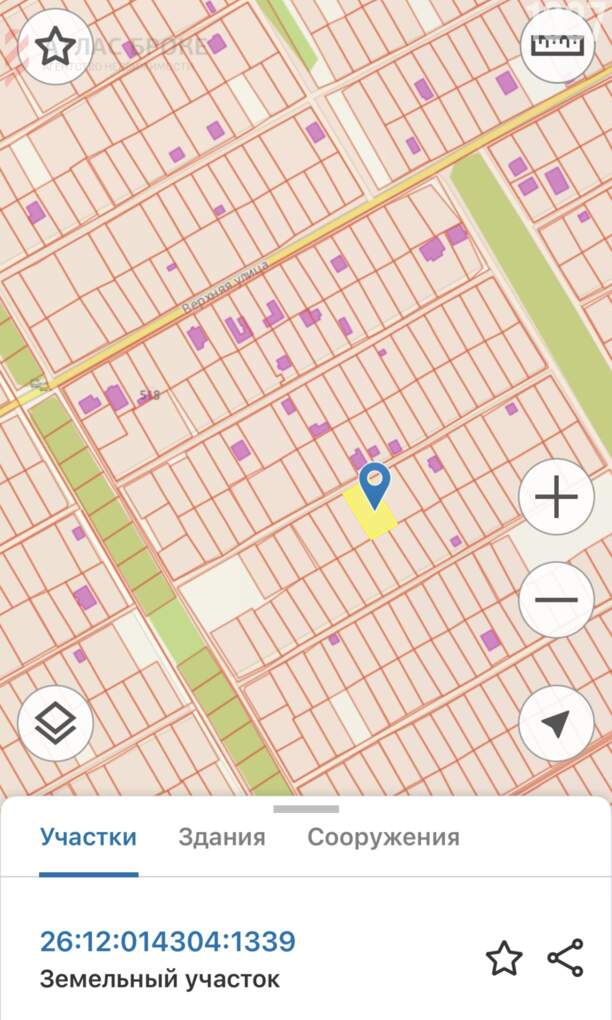The height and width of the screenshot is (1020, 612).
Task: Open the map layers selector
Action: click(55, 723)
